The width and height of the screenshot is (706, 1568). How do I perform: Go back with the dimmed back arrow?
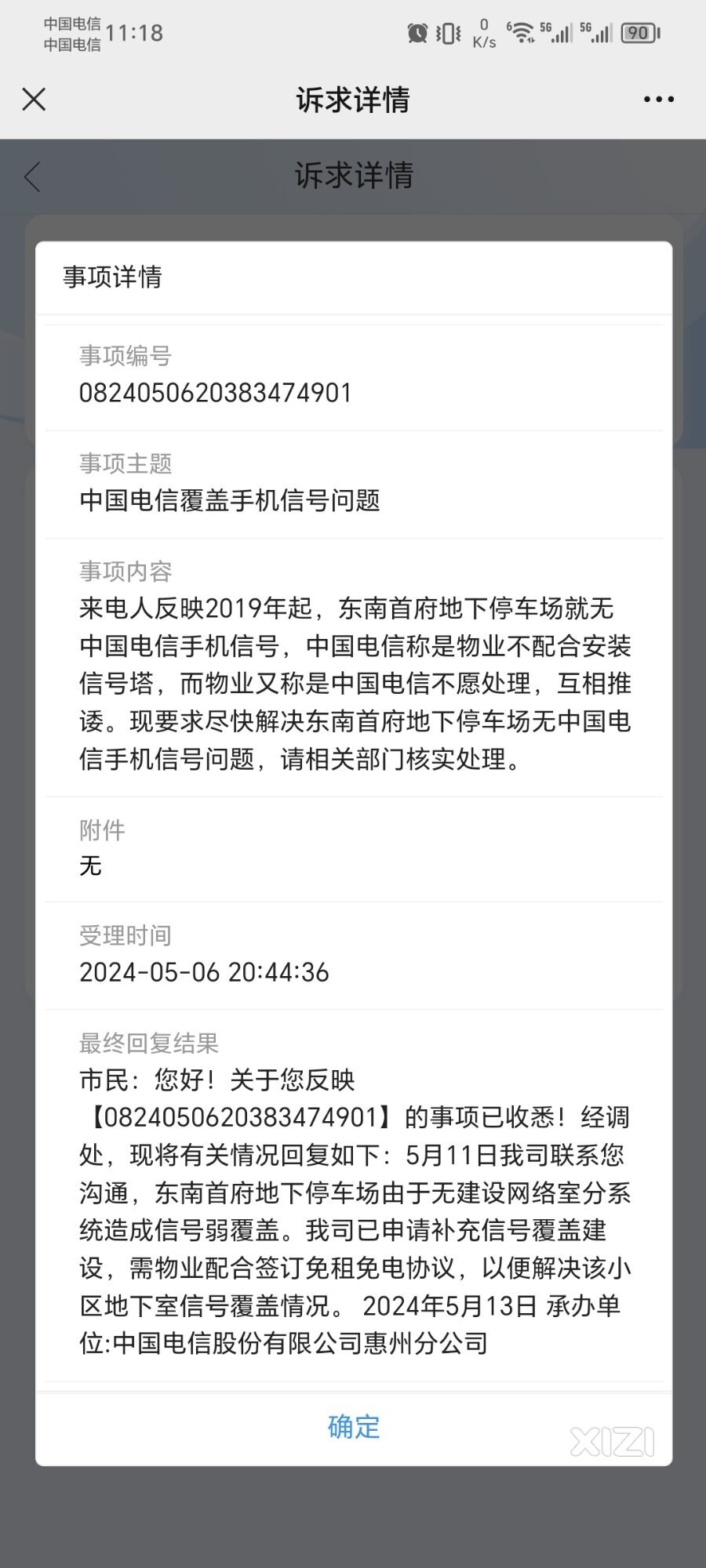32,177
